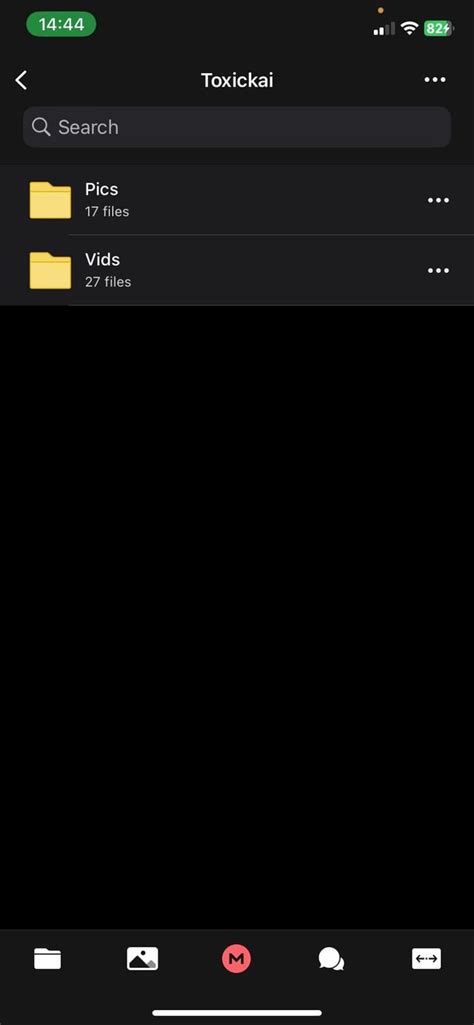474x1025 pixels.
Task: Tap the Search field
Action: tap(237, 127)
